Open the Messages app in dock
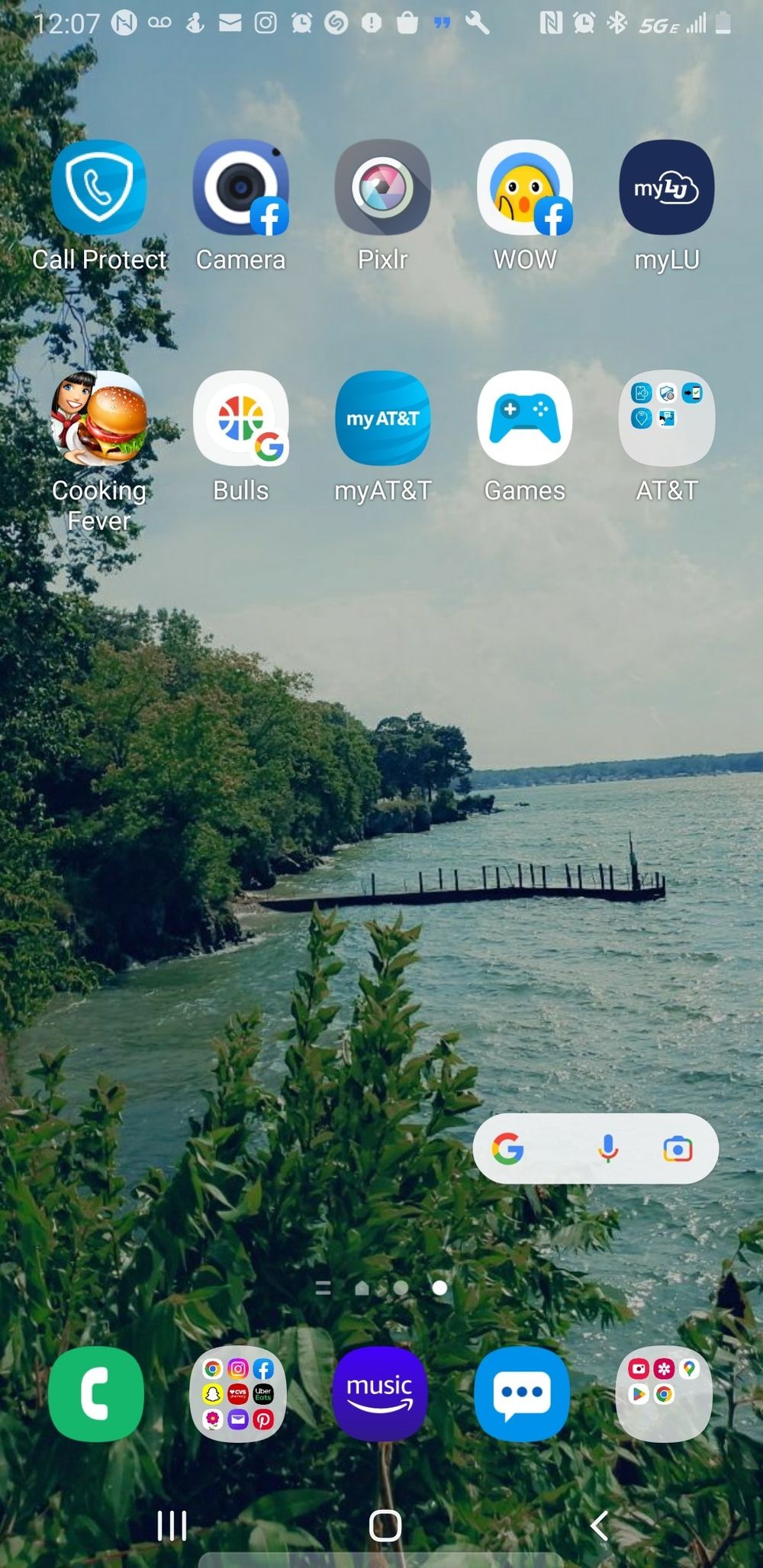This screenshot has height=1568, width=763. point(522,1394)
